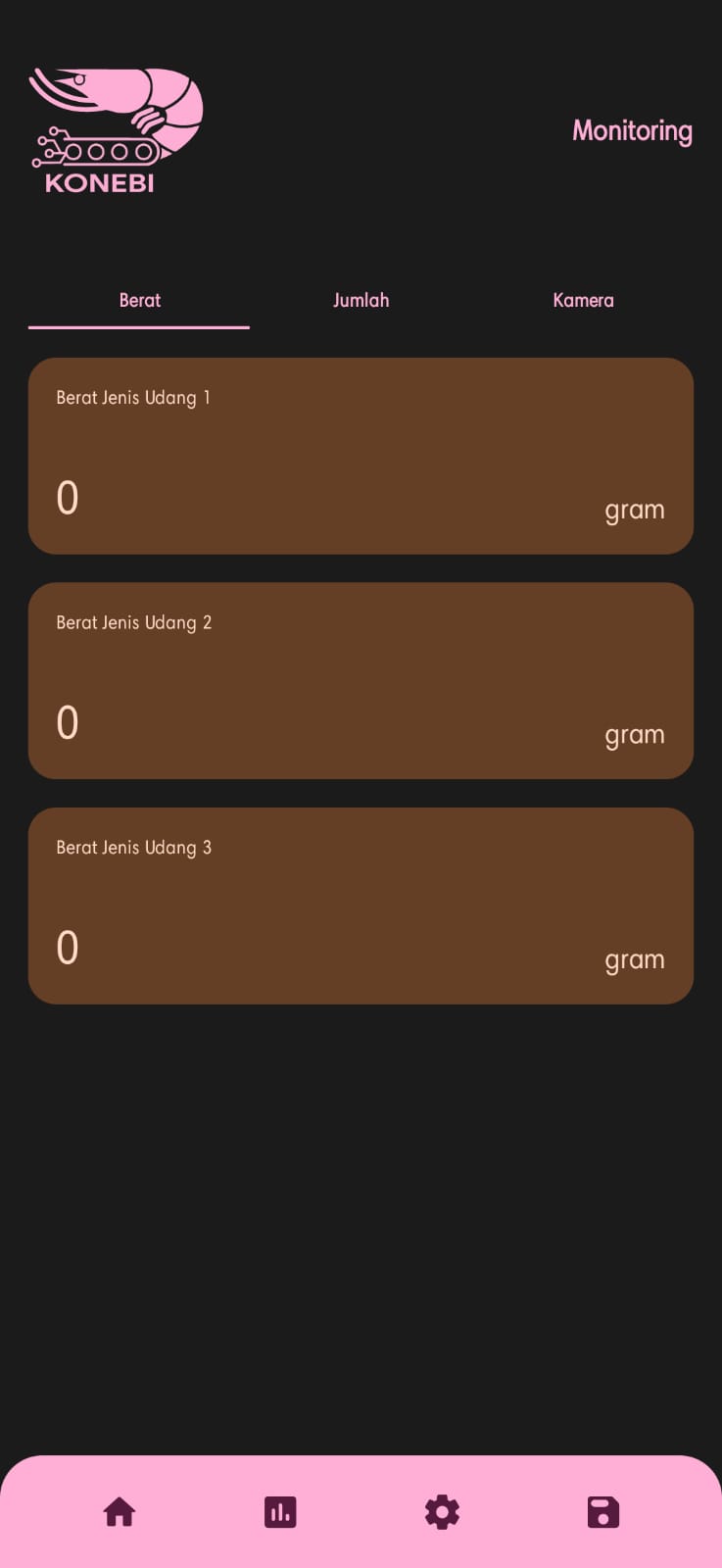Open the Kamera tab

583,301
